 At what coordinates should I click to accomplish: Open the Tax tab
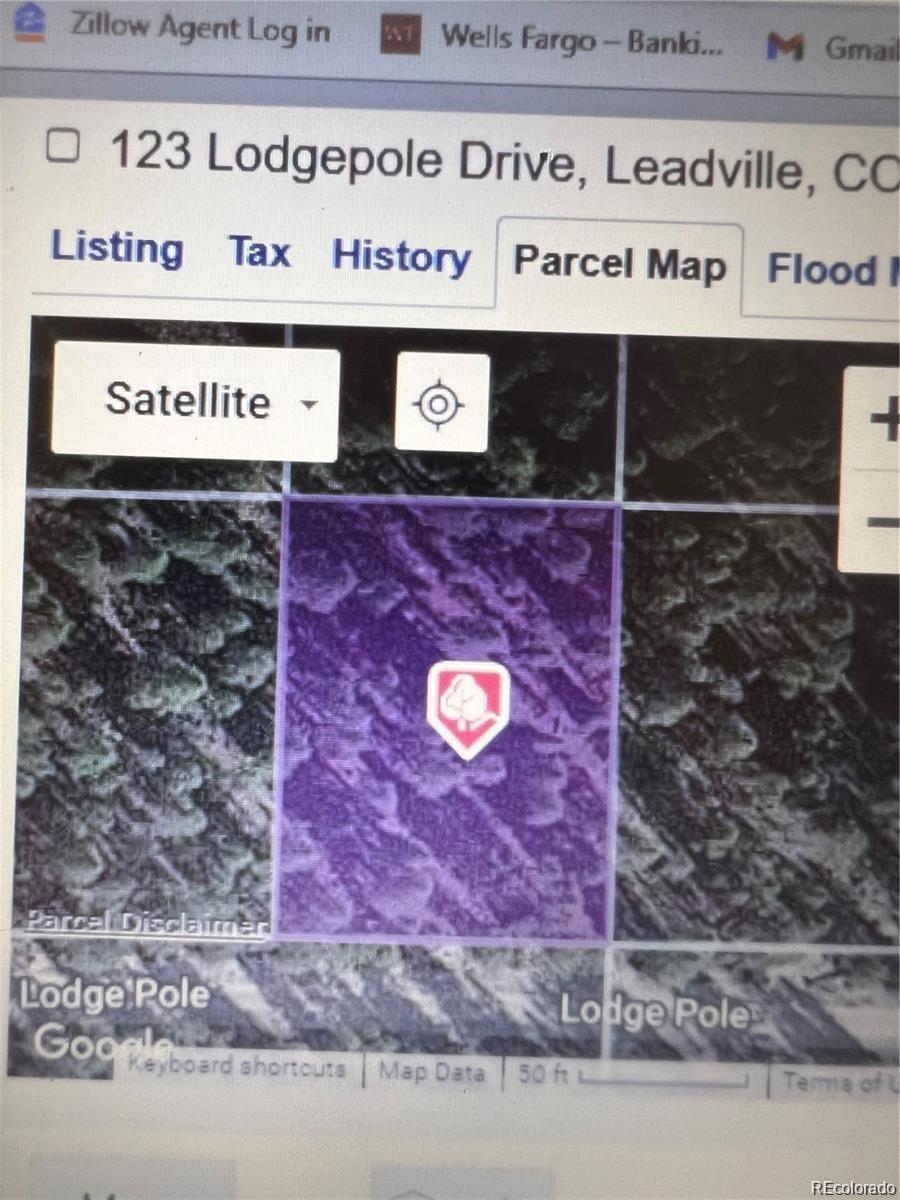tap(259, 251)
